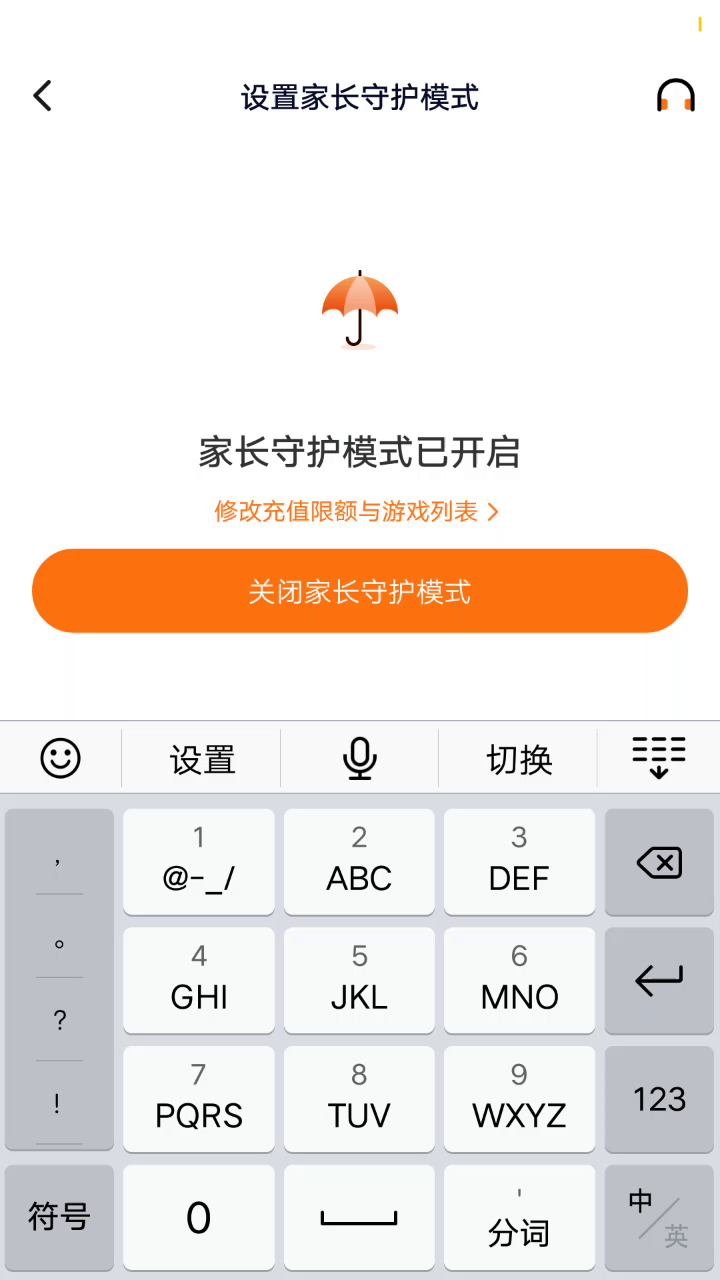Screen dimensions: 720x1280
Task: Tap the 9 WXYZ key
Action: (x=519, y=1099)
